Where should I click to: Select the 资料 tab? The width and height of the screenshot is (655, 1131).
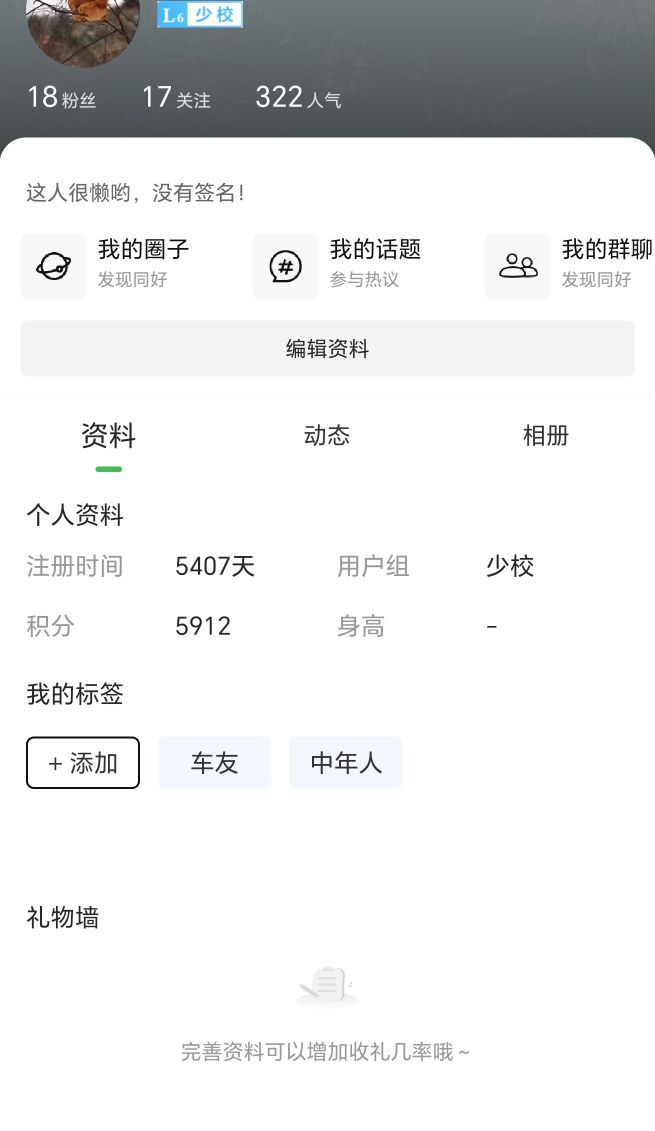(x=108, y=436)
